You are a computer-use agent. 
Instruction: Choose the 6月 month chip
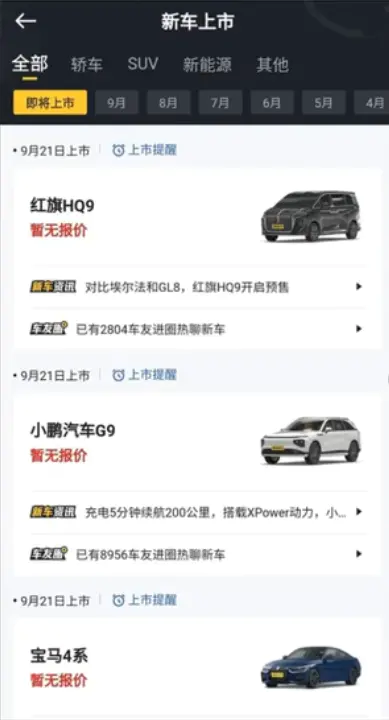pos(272,102)
